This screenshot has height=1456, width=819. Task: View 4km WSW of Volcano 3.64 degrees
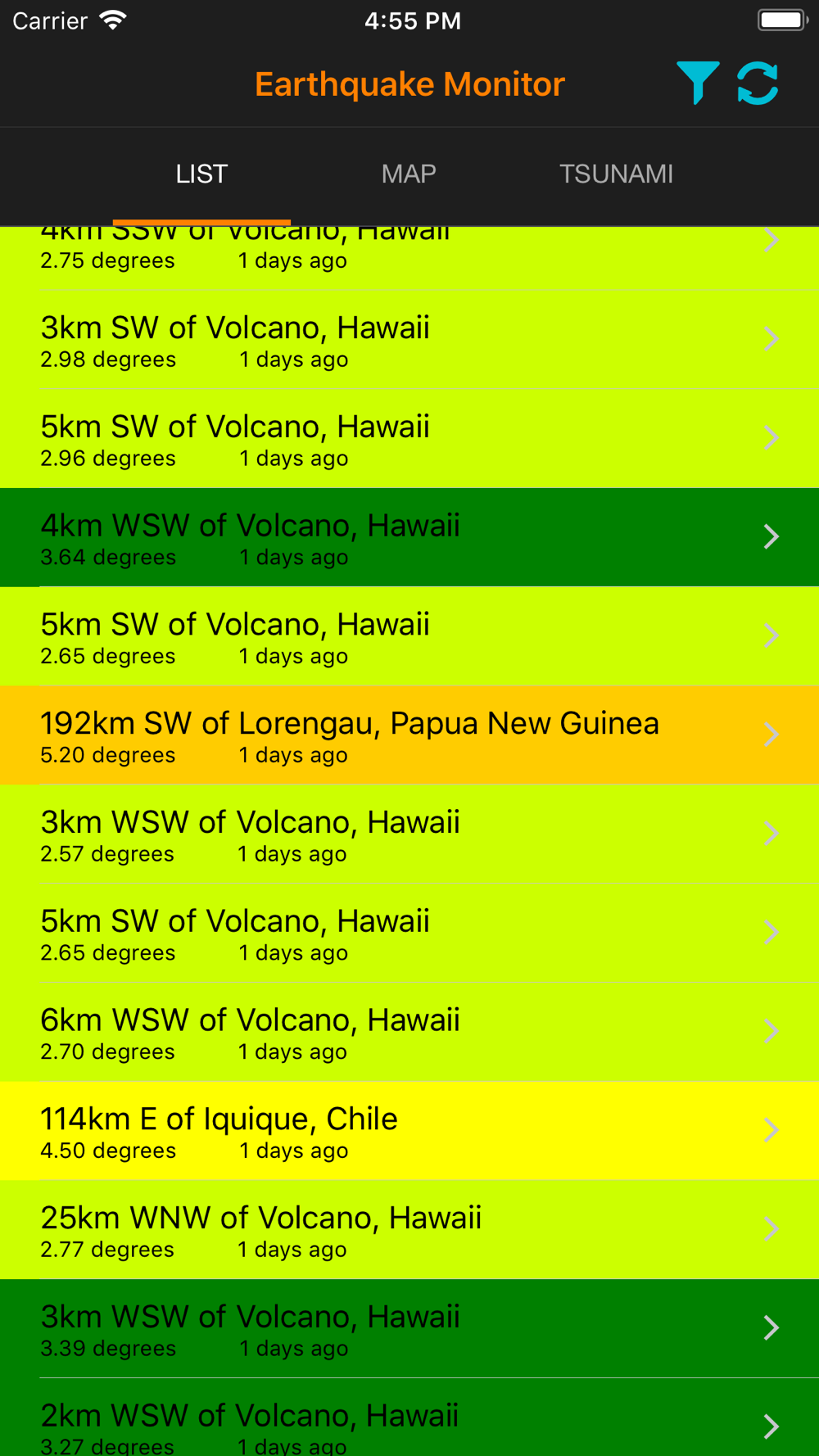pos(409,538)
